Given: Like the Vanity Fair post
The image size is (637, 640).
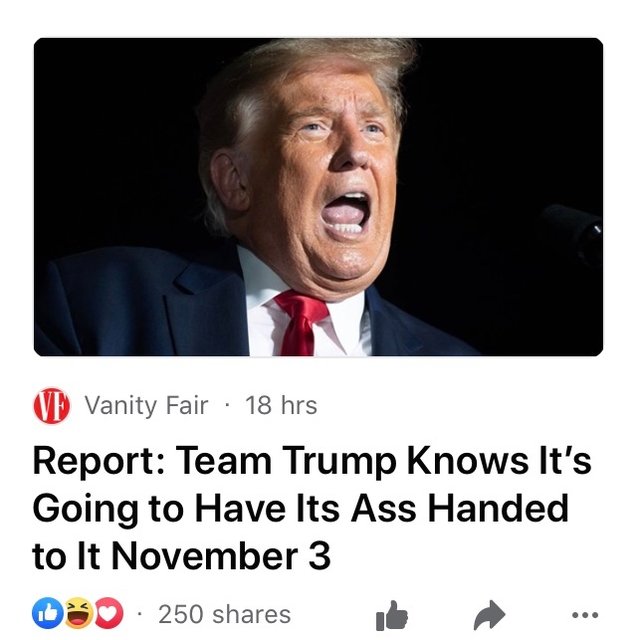Looking at the screenshot, I should click(x=391, y=615).
